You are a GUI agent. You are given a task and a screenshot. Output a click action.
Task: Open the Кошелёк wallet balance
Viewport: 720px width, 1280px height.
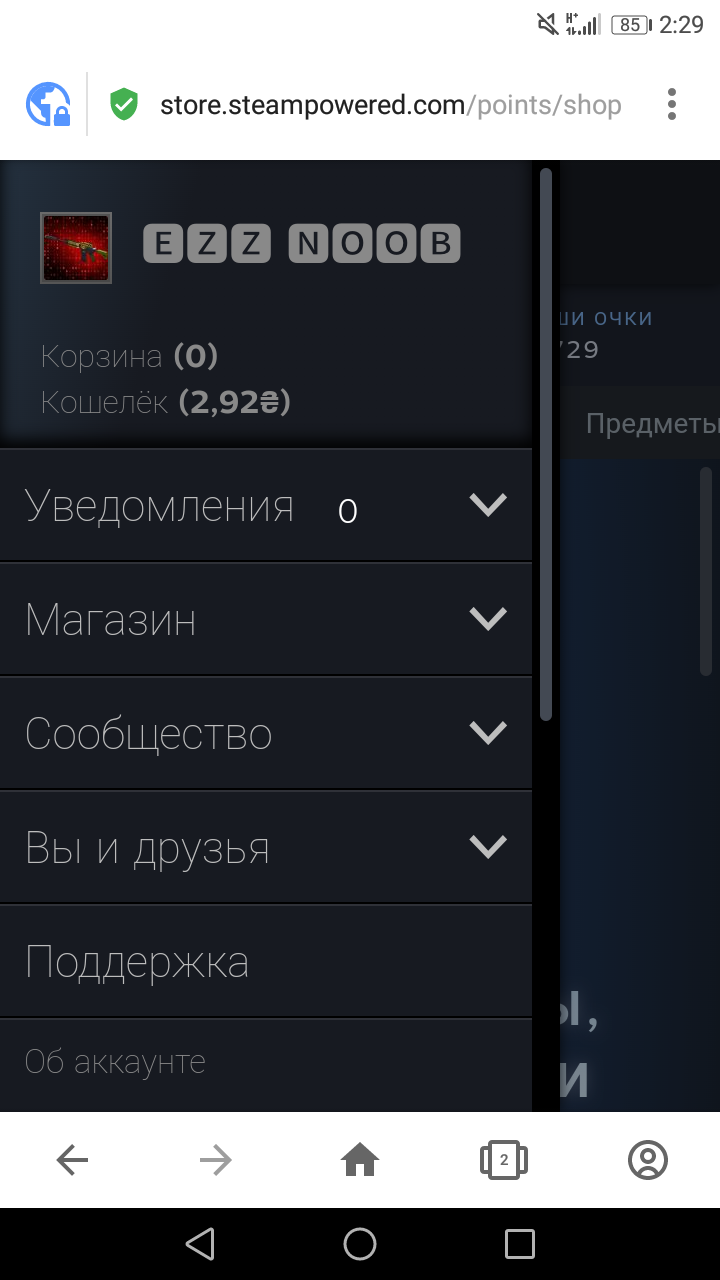pos(165,402)
